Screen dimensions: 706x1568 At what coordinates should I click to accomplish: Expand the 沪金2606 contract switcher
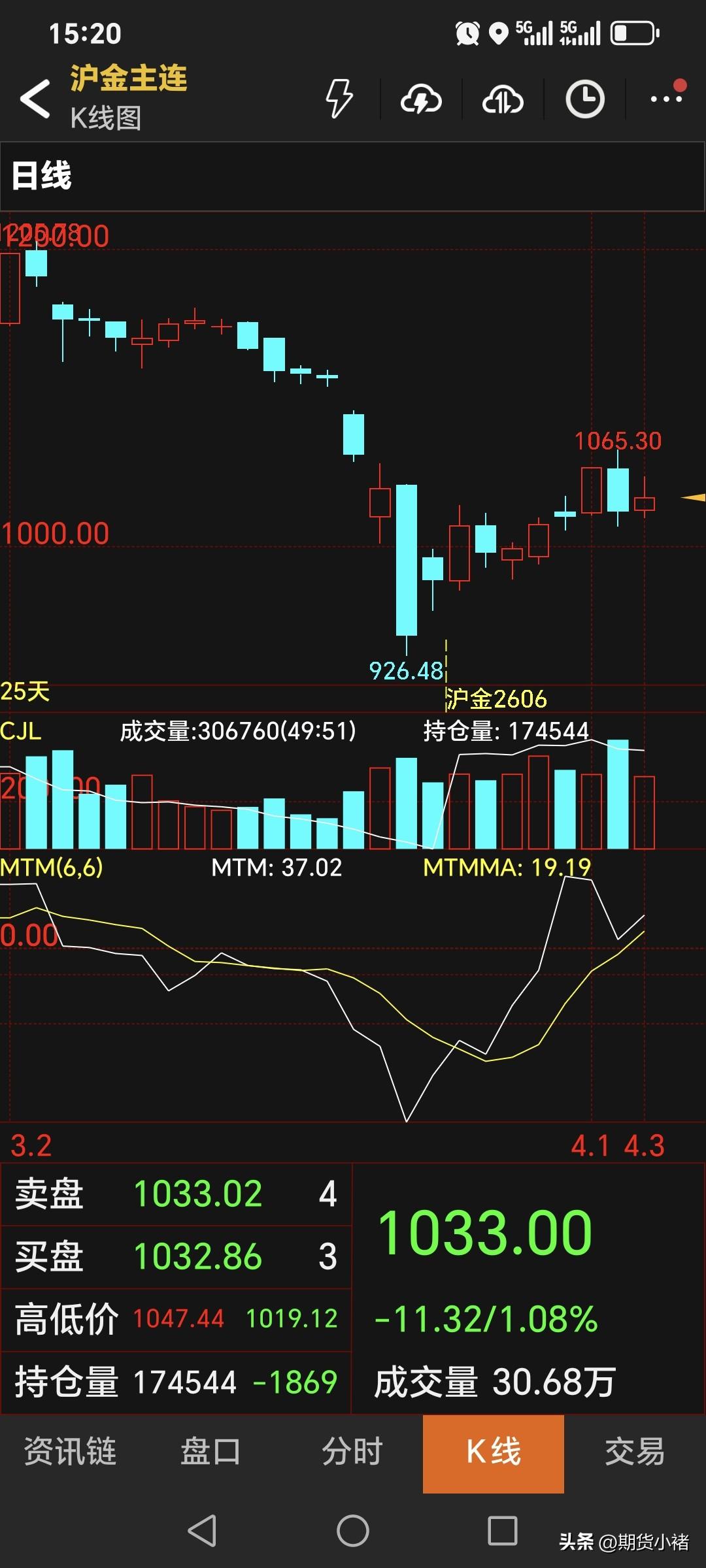pyautogui.click(x=496, y=698)
